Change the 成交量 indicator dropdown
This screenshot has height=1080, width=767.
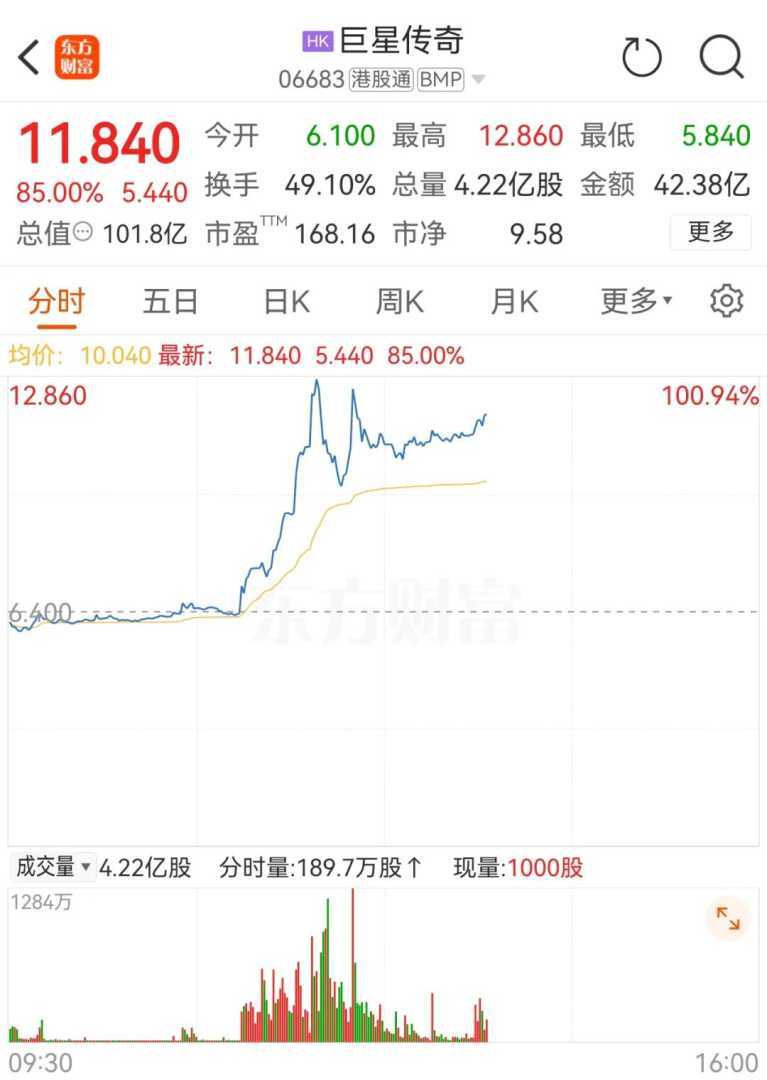click(53, 867)
